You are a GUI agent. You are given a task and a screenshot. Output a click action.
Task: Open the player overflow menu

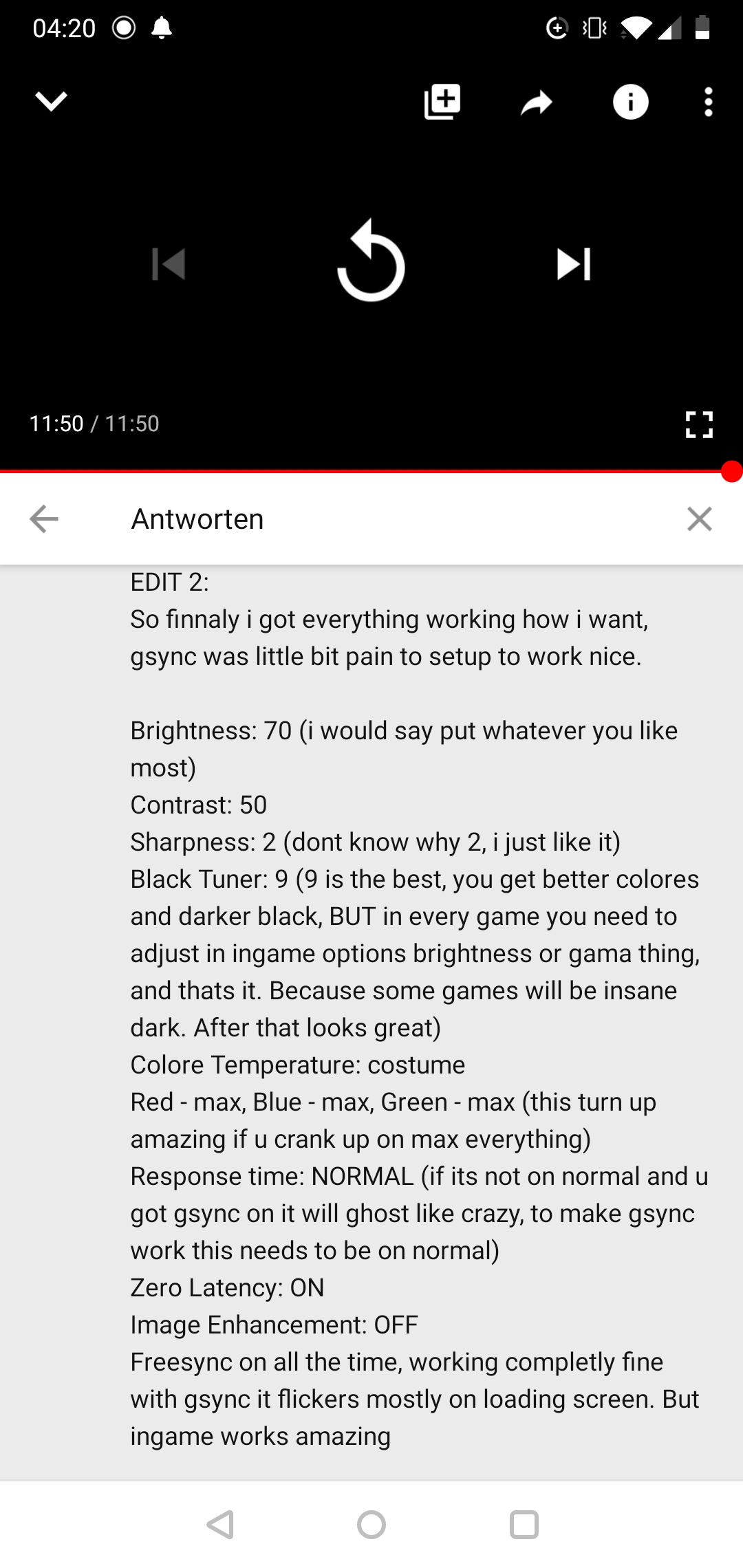click(x=709, y=102)
